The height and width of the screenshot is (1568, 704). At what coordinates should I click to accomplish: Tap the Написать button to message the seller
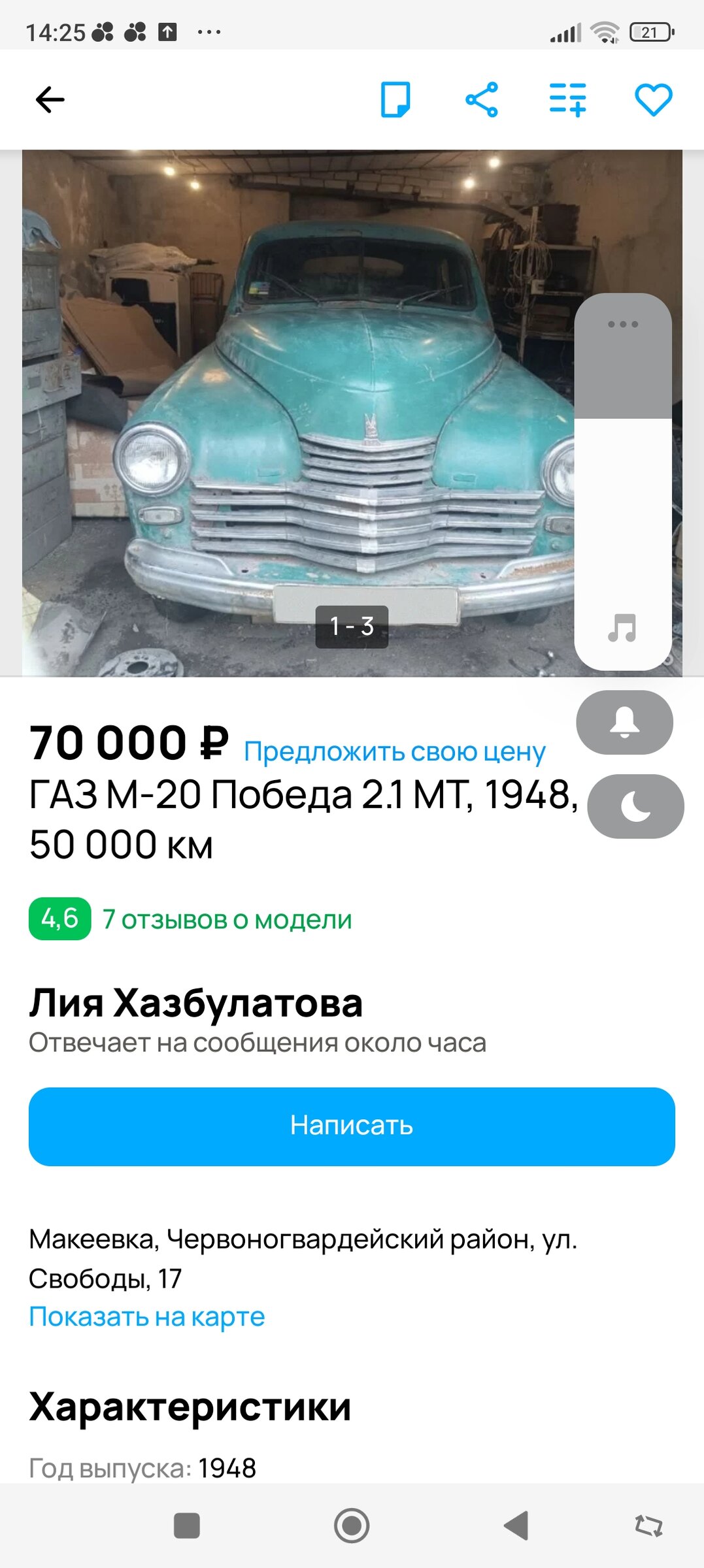click(x=352, y=1126)
